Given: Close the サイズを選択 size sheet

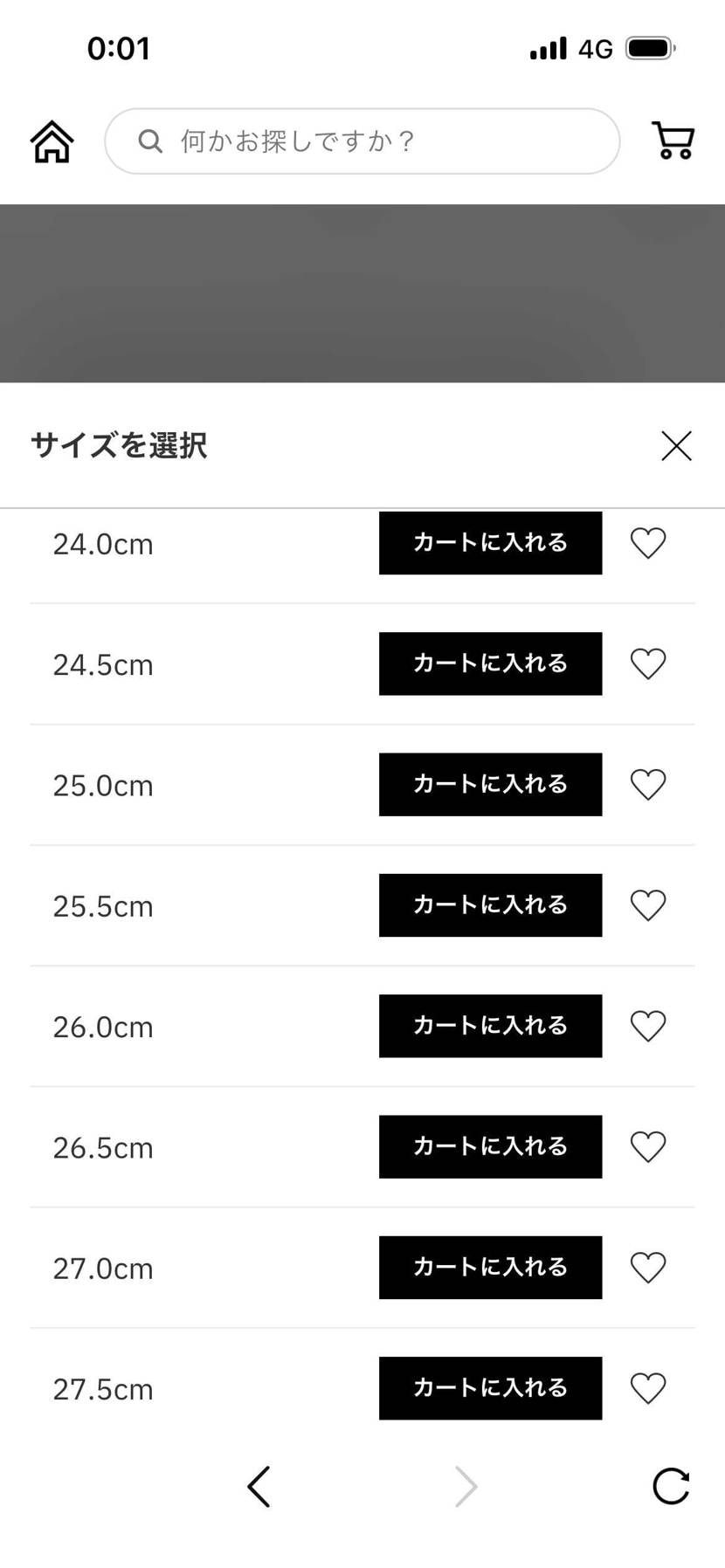Looking at the screenshot, I should click(x=676, y=445).
